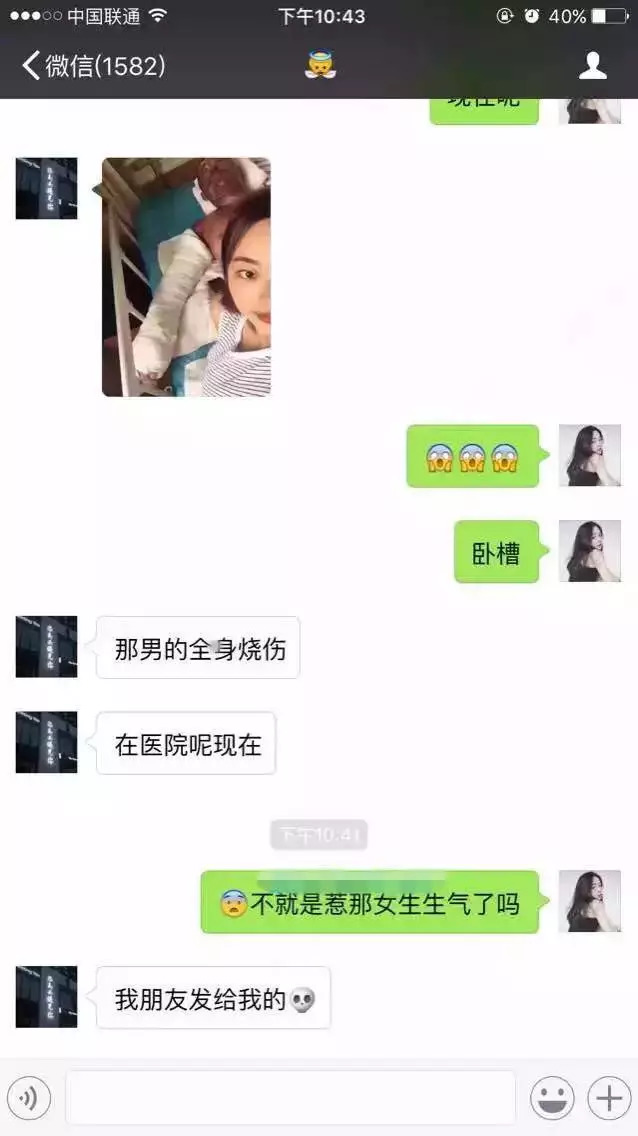The width and height of the screenshot is (638, 1136).
Task: Switch to voice message input
Action: 29,1098
